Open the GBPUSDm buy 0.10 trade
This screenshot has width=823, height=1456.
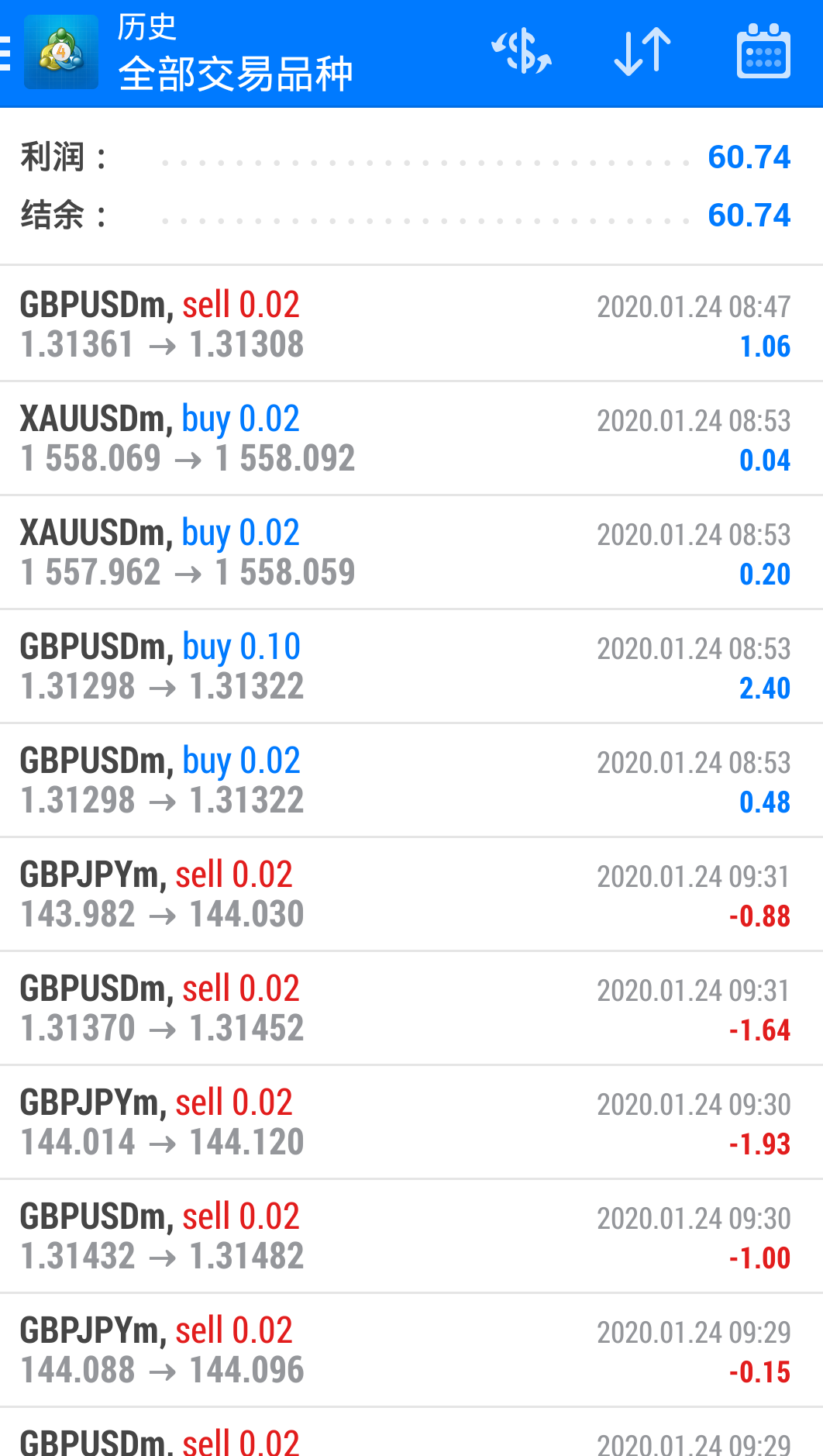click(x=411, y=666)
